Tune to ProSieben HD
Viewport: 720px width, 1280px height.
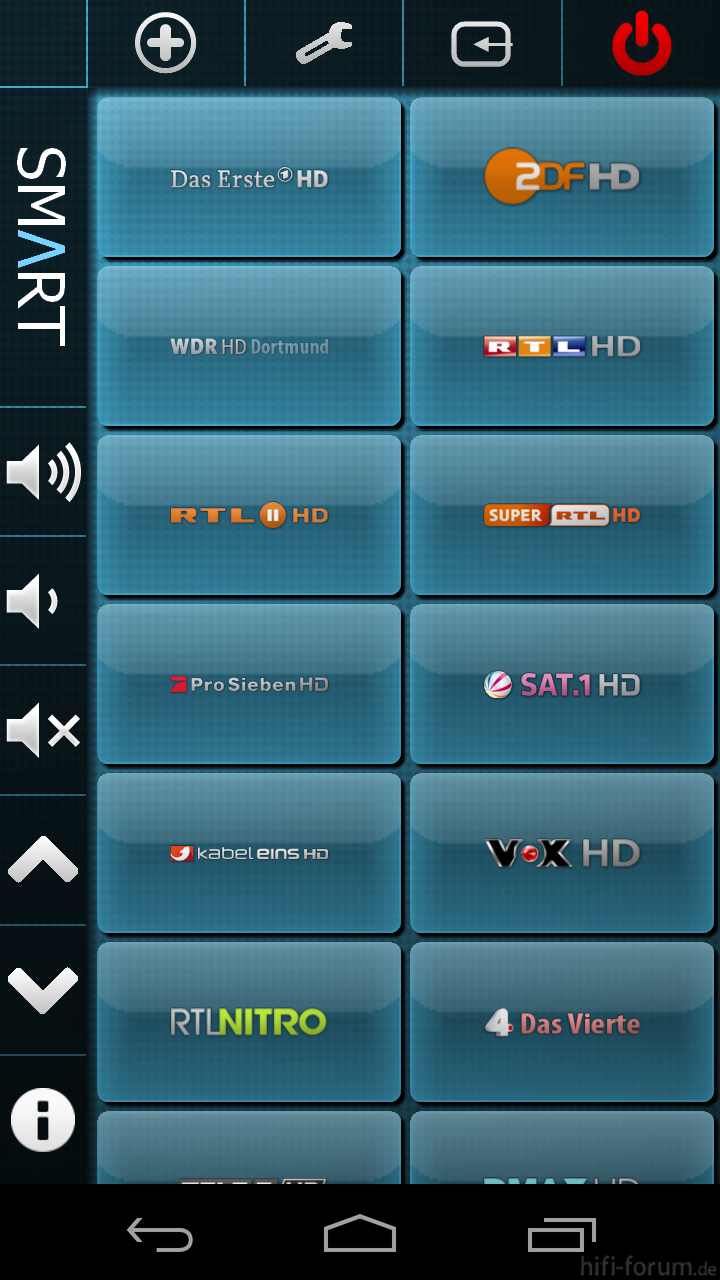click(249, 684)
